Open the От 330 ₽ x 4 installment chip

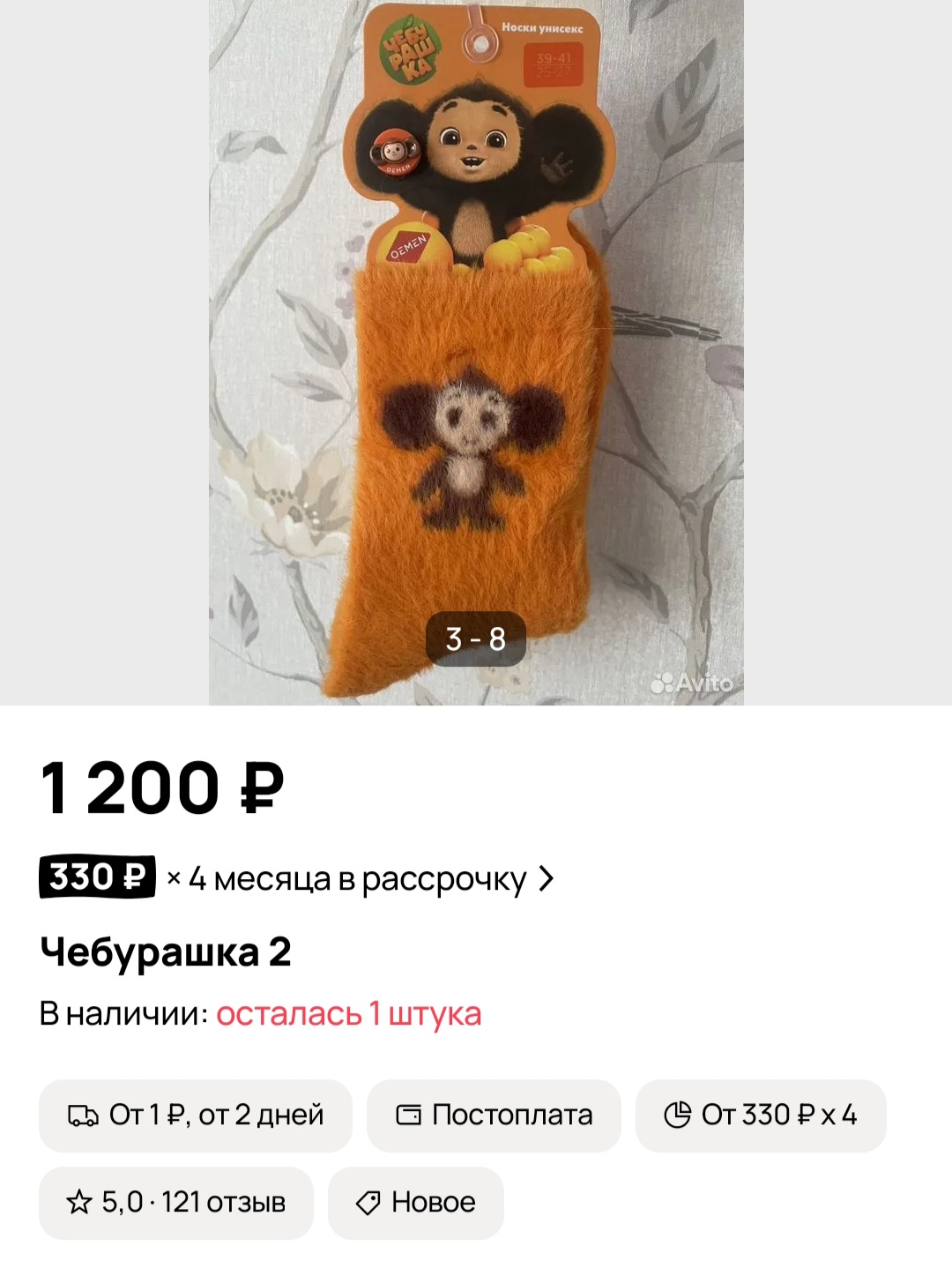pyautogui.click(x=761, y=1116)
